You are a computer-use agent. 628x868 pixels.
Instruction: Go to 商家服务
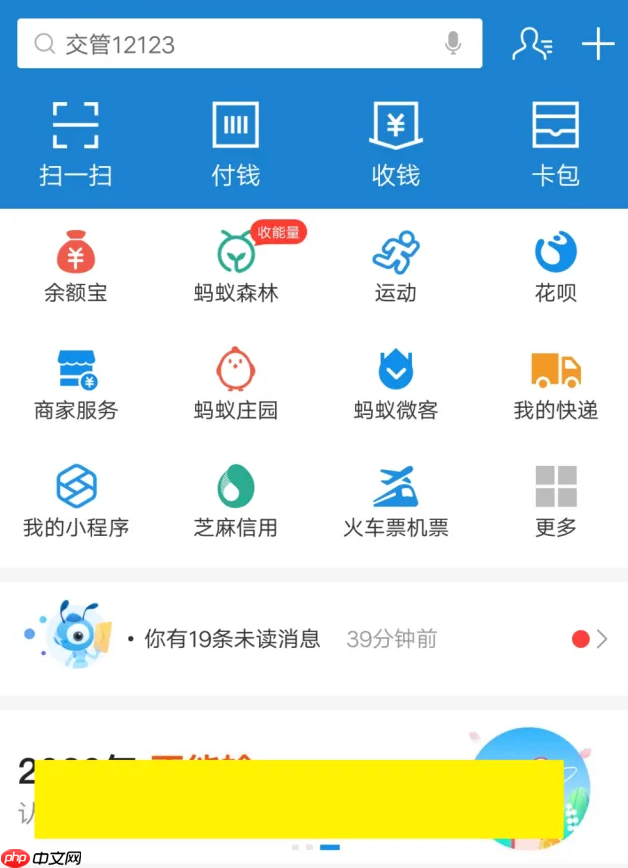coord(76,383)
